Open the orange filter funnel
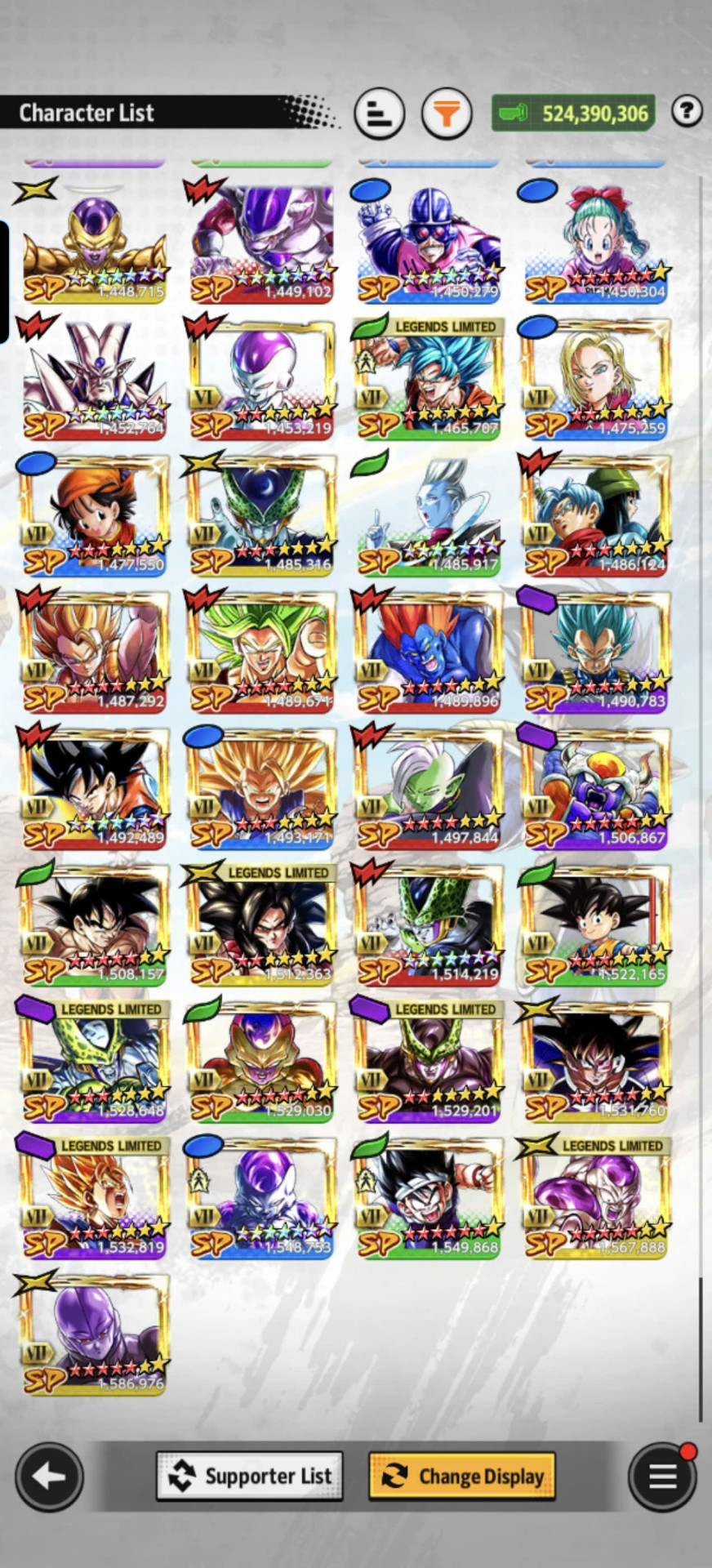Viewport: 712px width, 1568px height. [x=447, y=113]
